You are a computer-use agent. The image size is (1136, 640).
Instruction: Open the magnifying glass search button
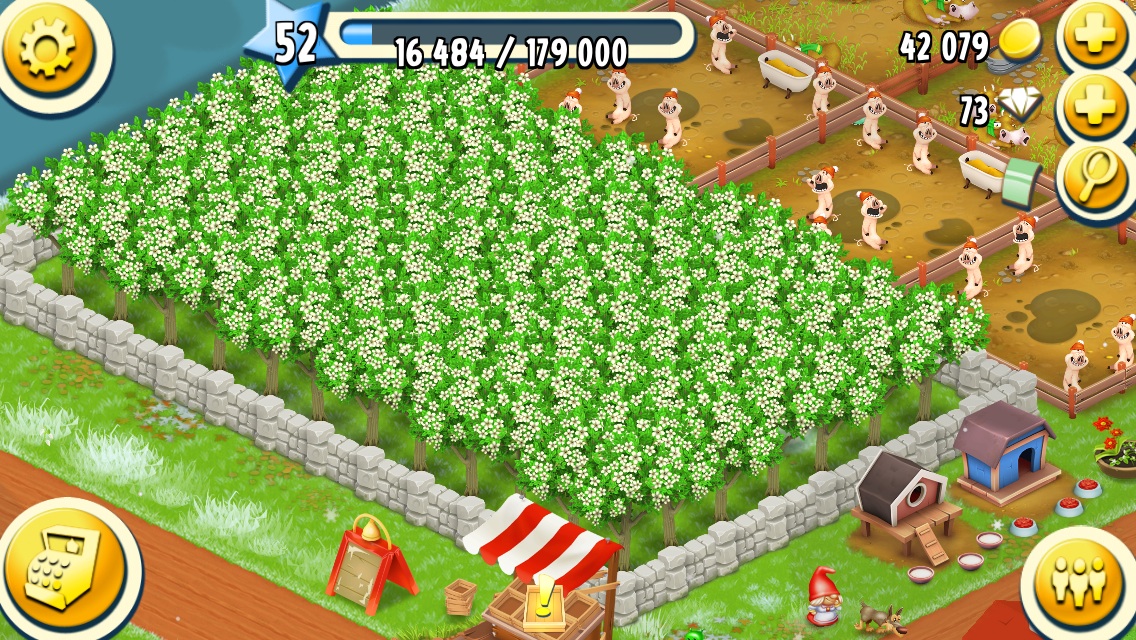tap(1095, 177)
